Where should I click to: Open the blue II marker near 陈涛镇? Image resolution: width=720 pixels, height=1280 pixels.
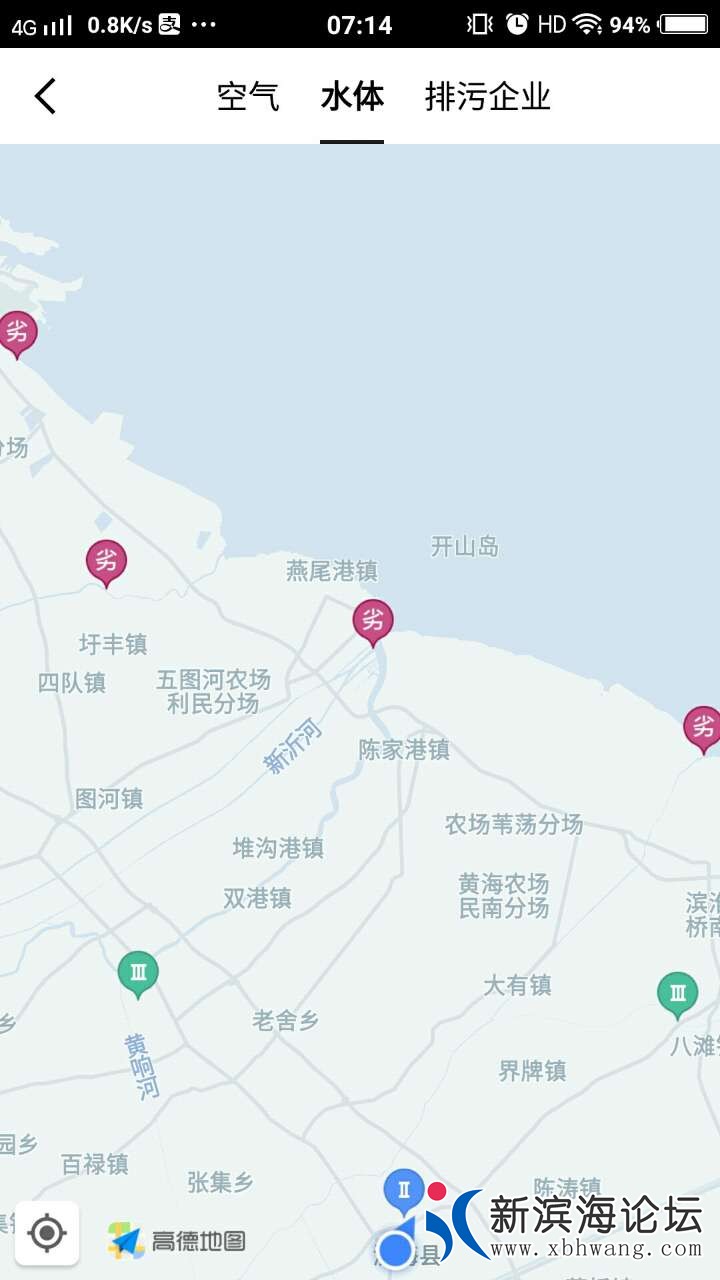[404, 1190]
